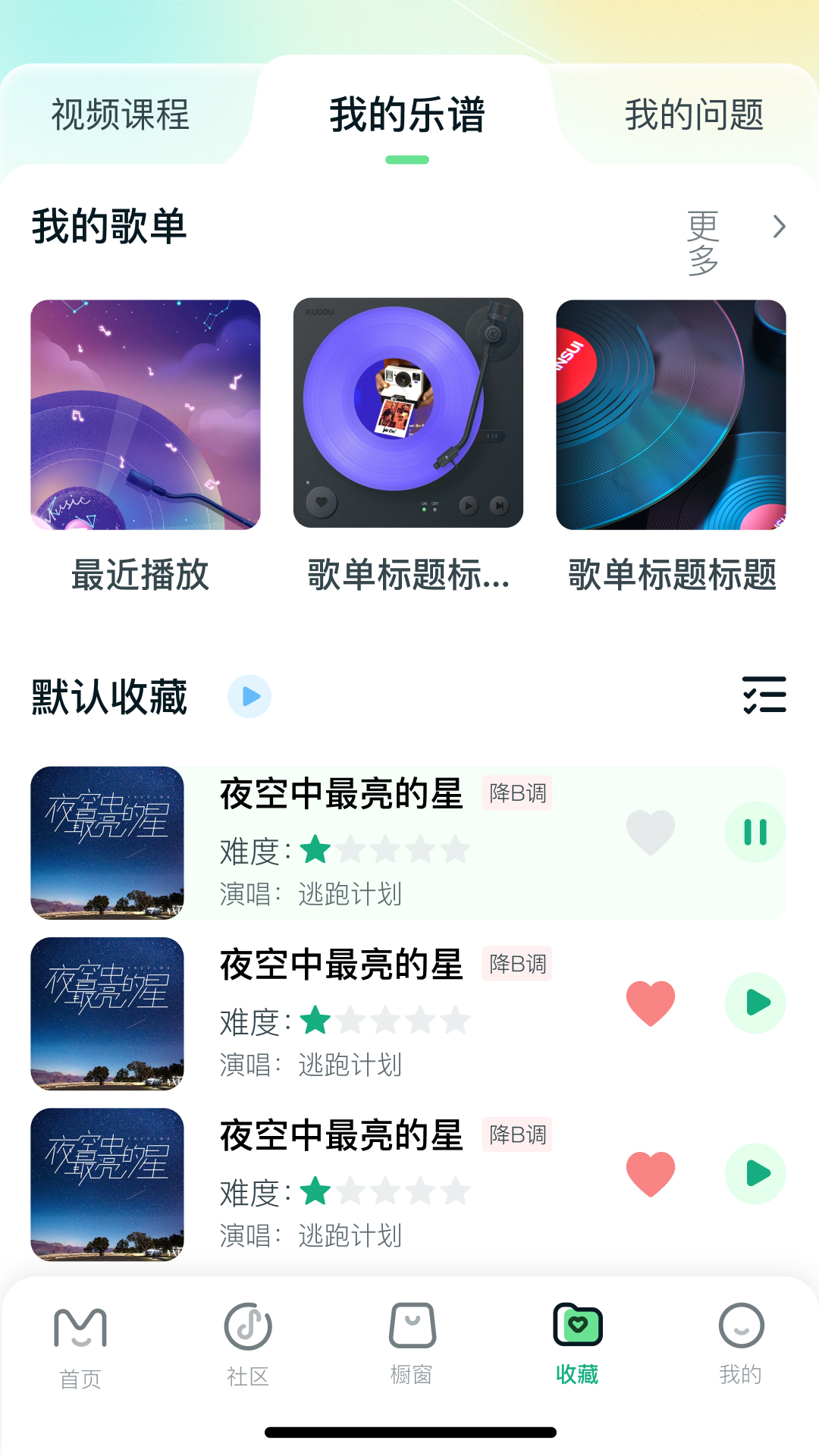This screenshot has width=819, height=1456.
Task: Pause the playing 夜空中最亮的星 track
Action: pyautogui.click(x=755, y=832)
